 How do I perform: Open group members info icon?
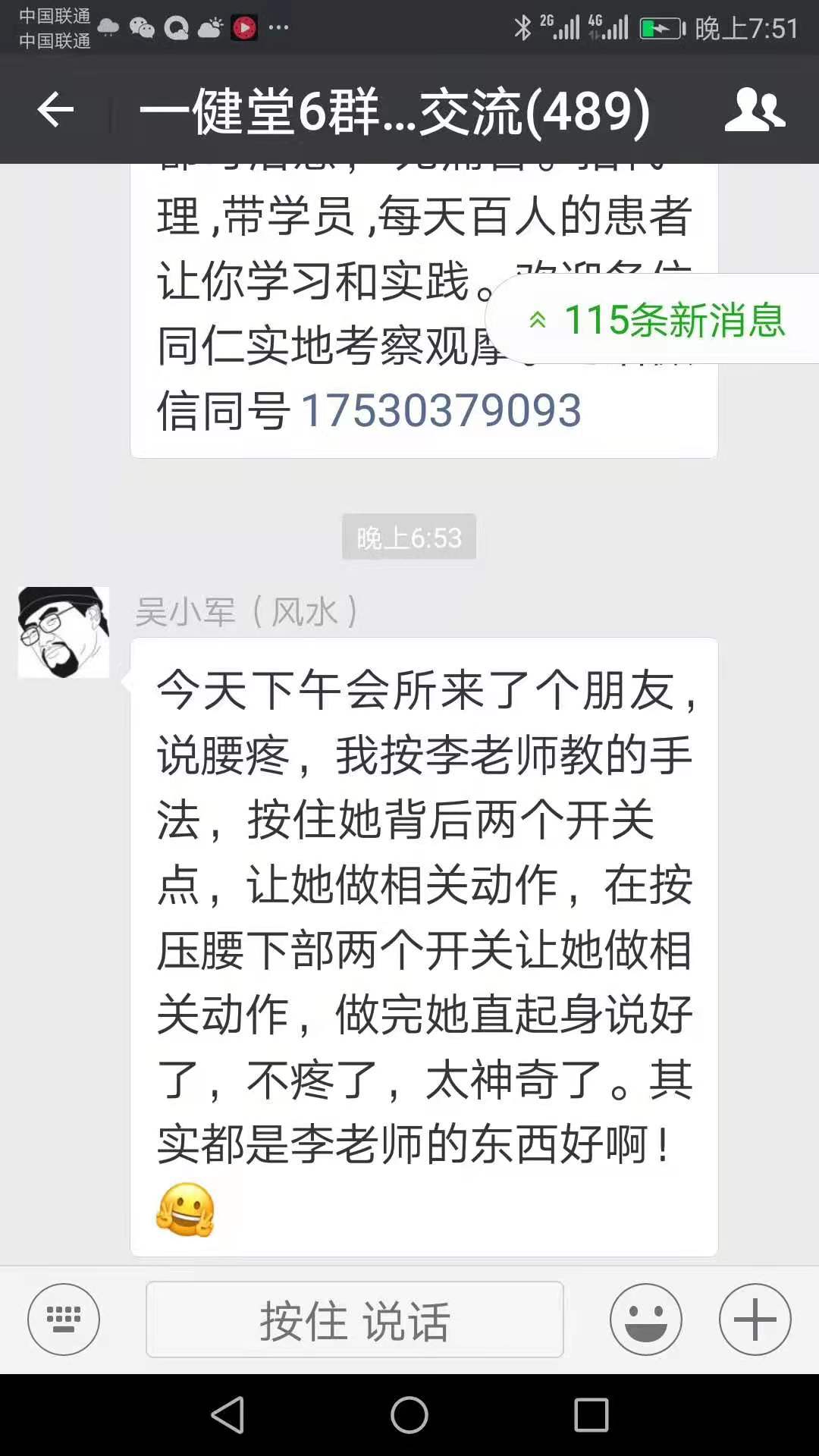coord(754,111)
